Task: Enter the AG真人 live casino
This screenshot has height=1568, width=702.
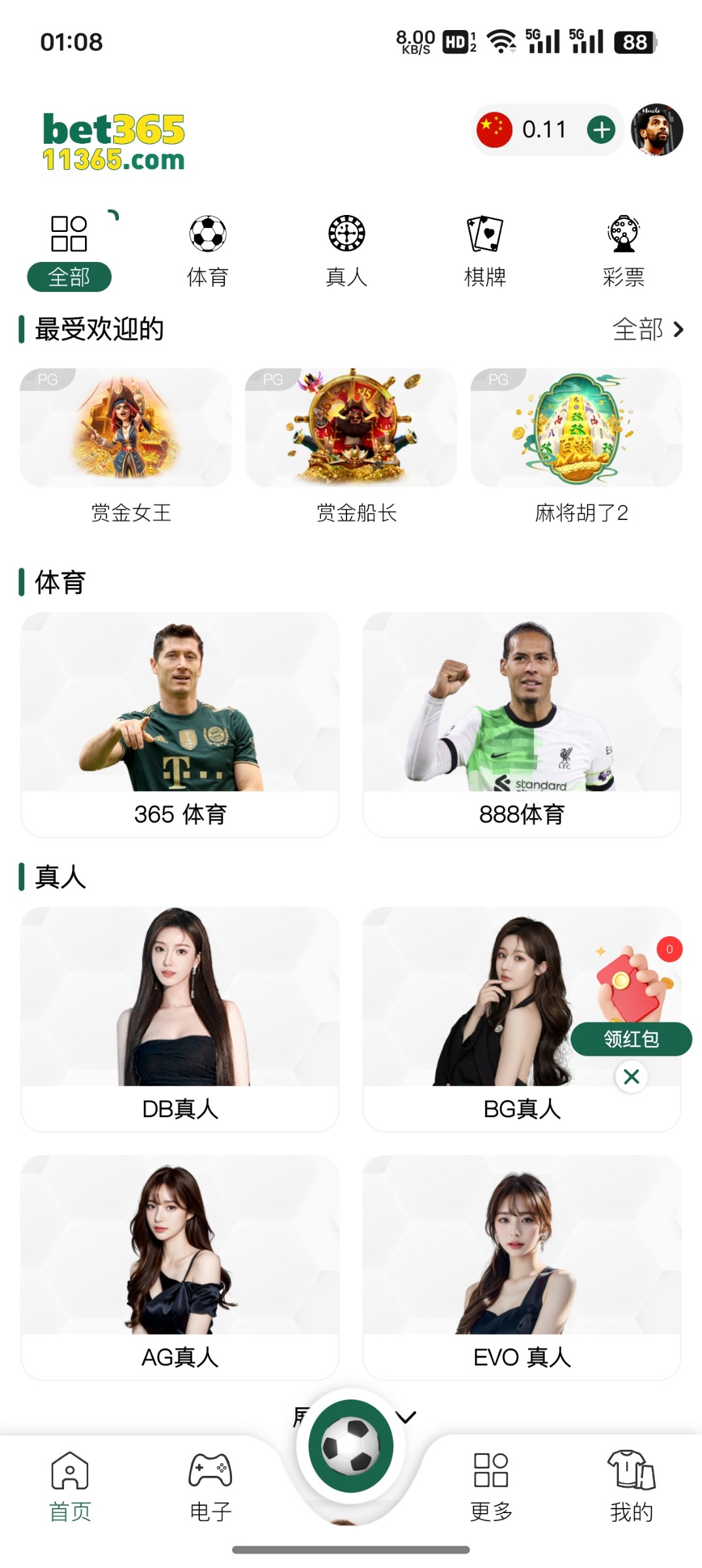Action: pyautogui.click(x=180, y=1266)
